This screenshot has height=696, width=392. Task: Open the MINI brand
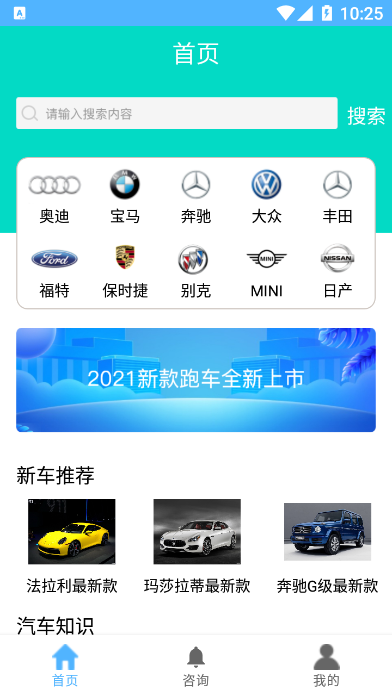coord(266,271)
